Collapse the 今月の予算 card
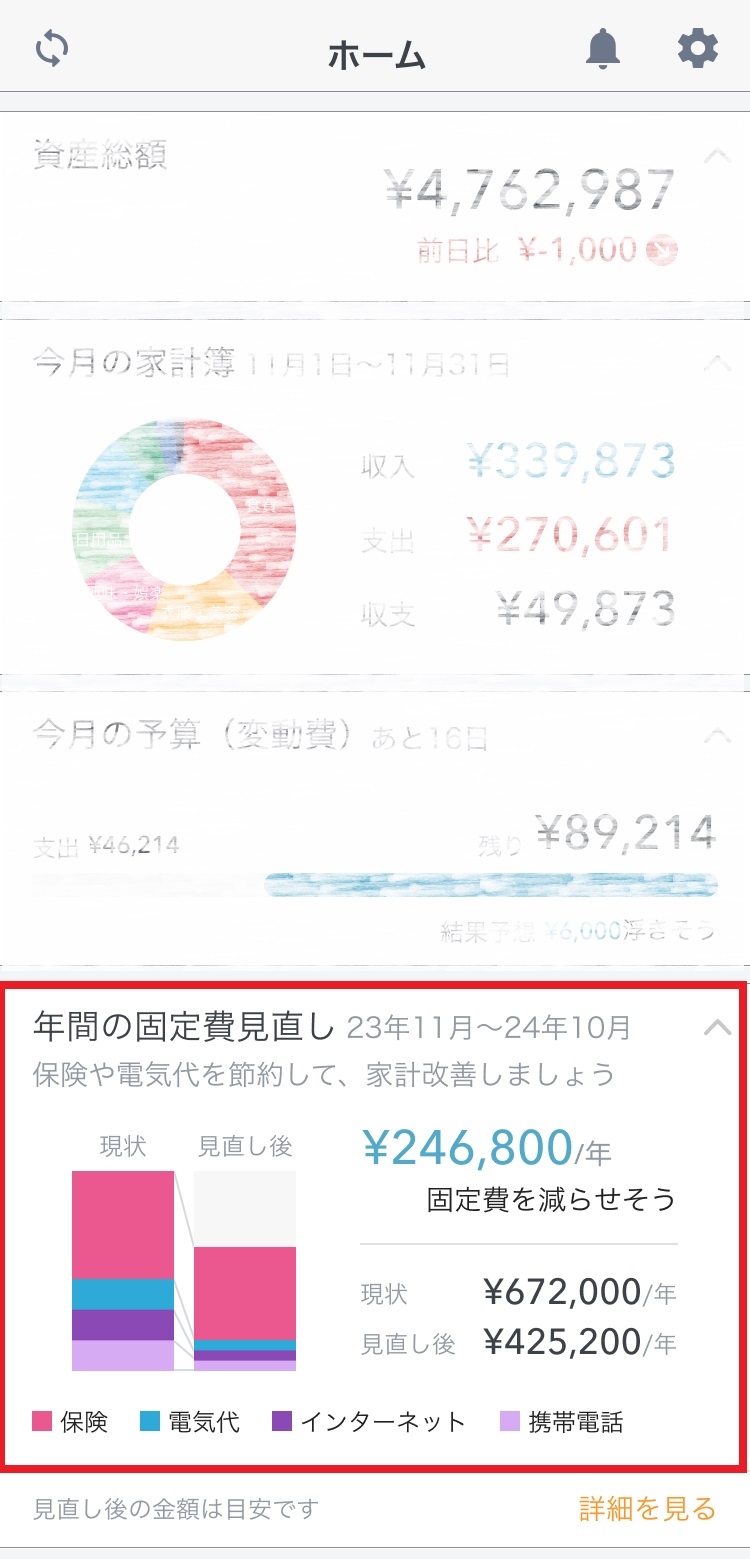The image size is (750, 1559). click(717, 736)
